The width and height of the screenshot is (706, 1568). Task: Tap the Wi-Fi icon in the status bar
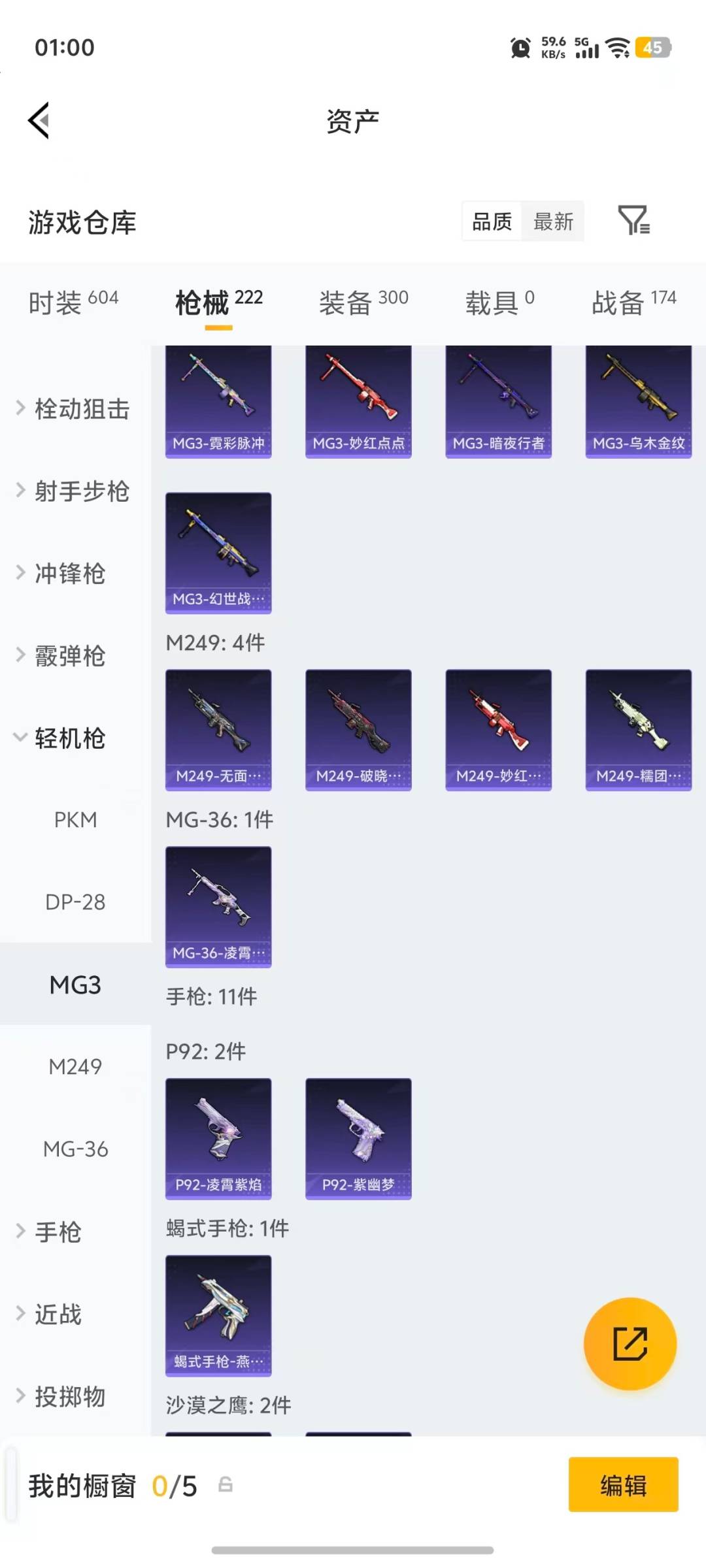615,49
